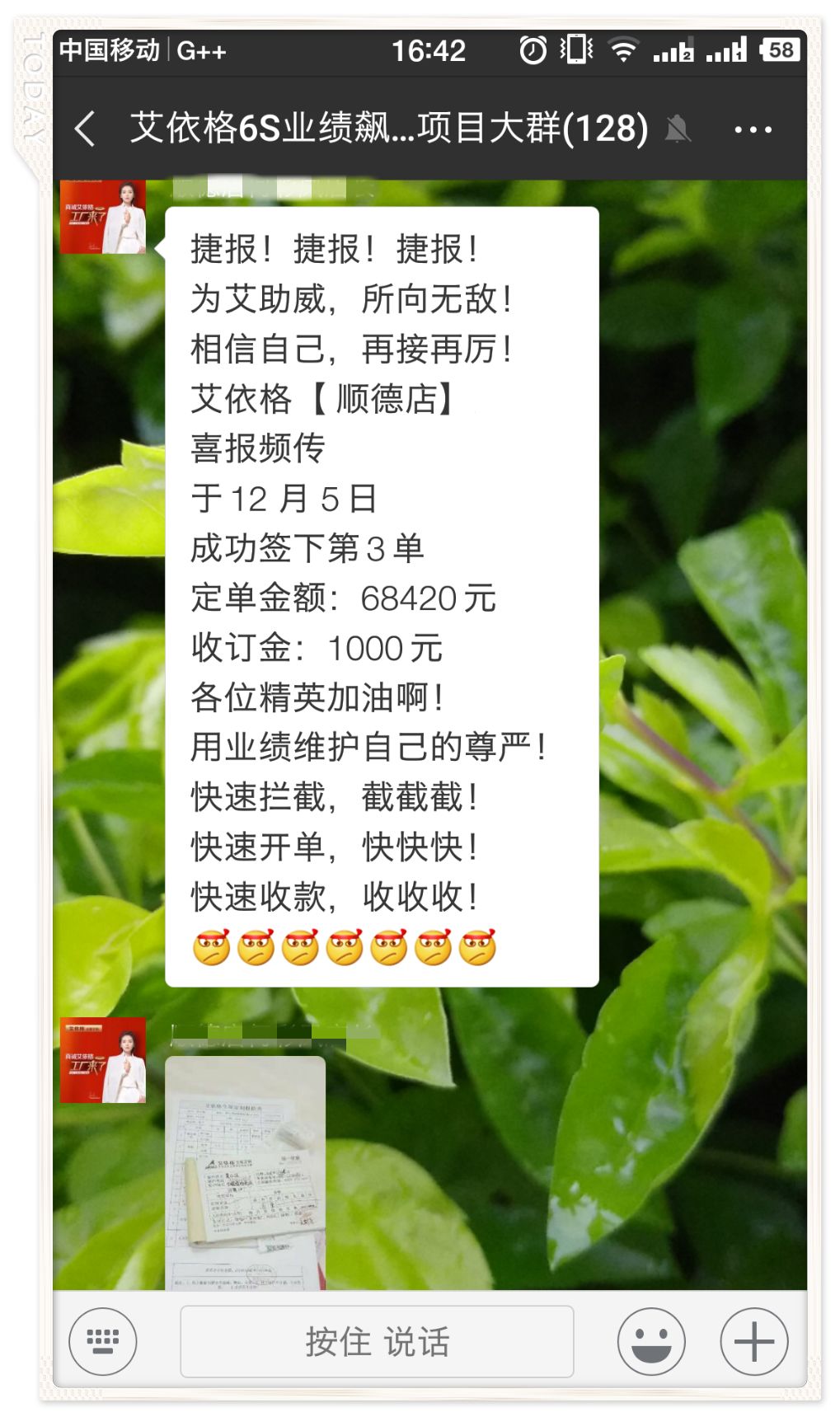Open the group chat details menu
Image resolution: width=840 pixels, height=1417 pixels.
752,129
